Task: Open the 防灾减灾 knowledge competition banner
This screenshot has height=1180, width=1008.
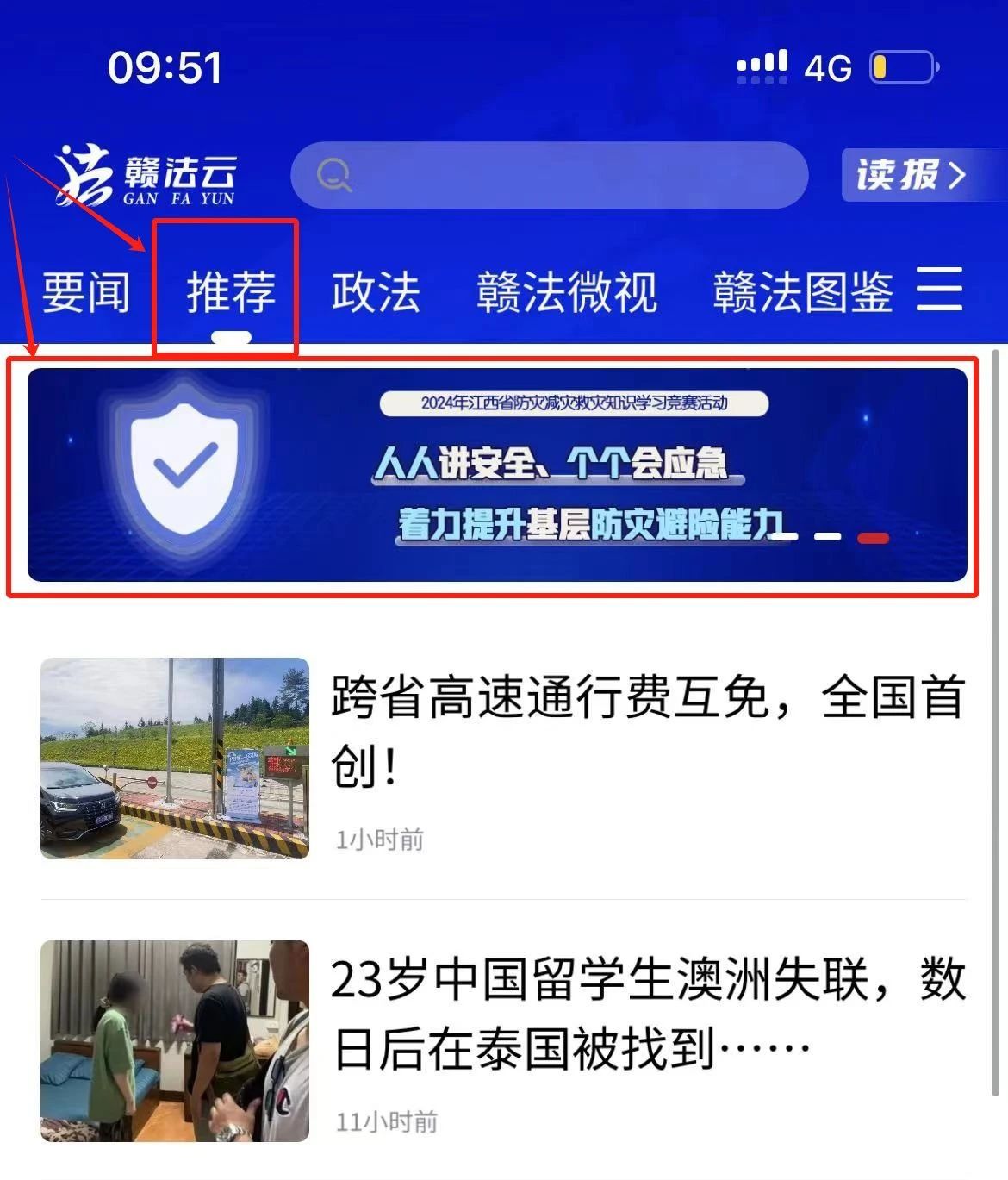Action: click(x=497, y=474)
